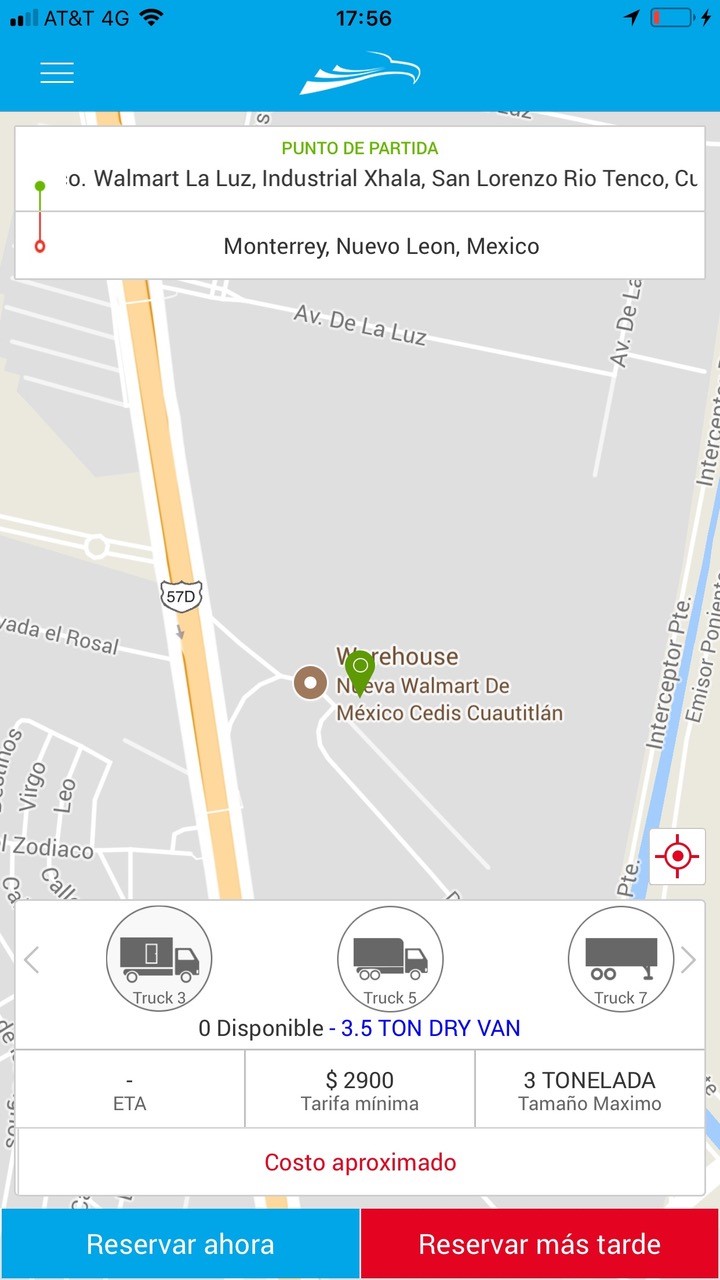Change the Monterrey destination field

[x=380, y=246]
